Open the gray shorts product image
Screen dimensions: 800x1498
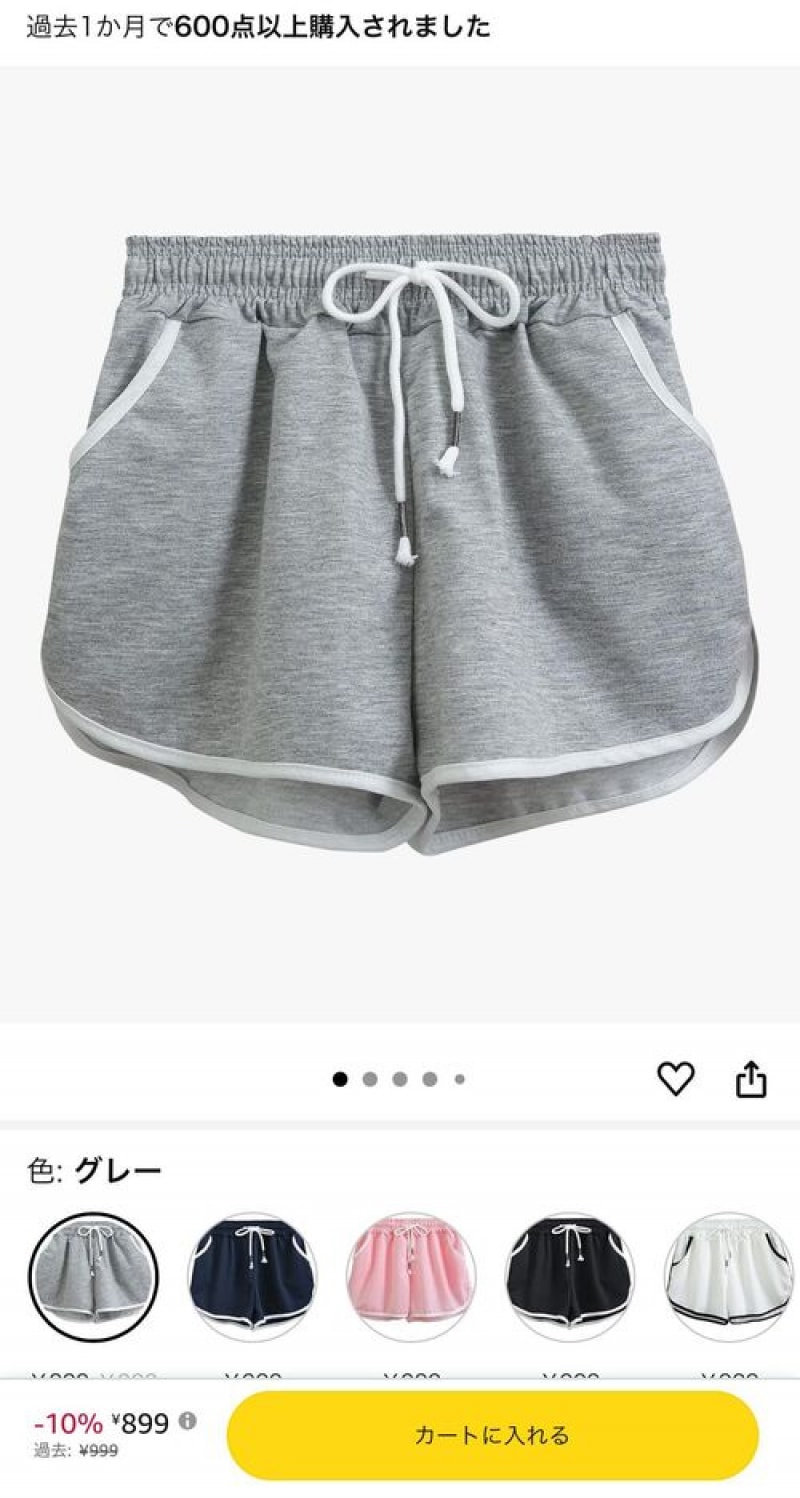400,545
